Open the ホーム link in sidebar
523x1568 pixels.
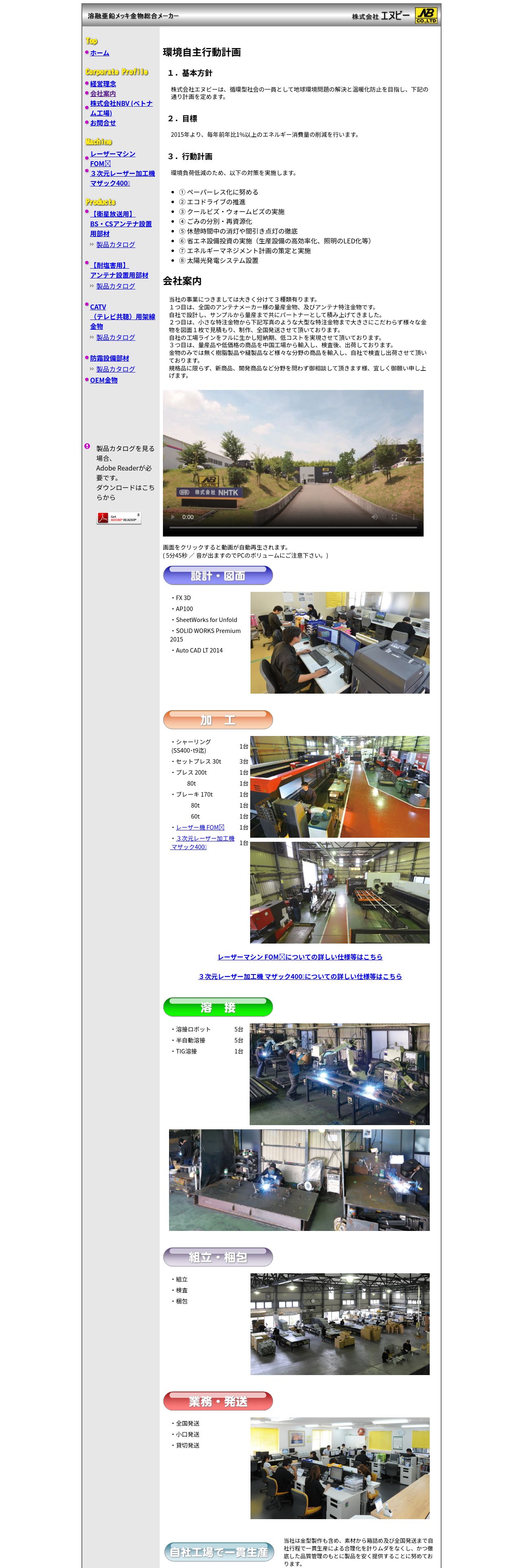99,53
